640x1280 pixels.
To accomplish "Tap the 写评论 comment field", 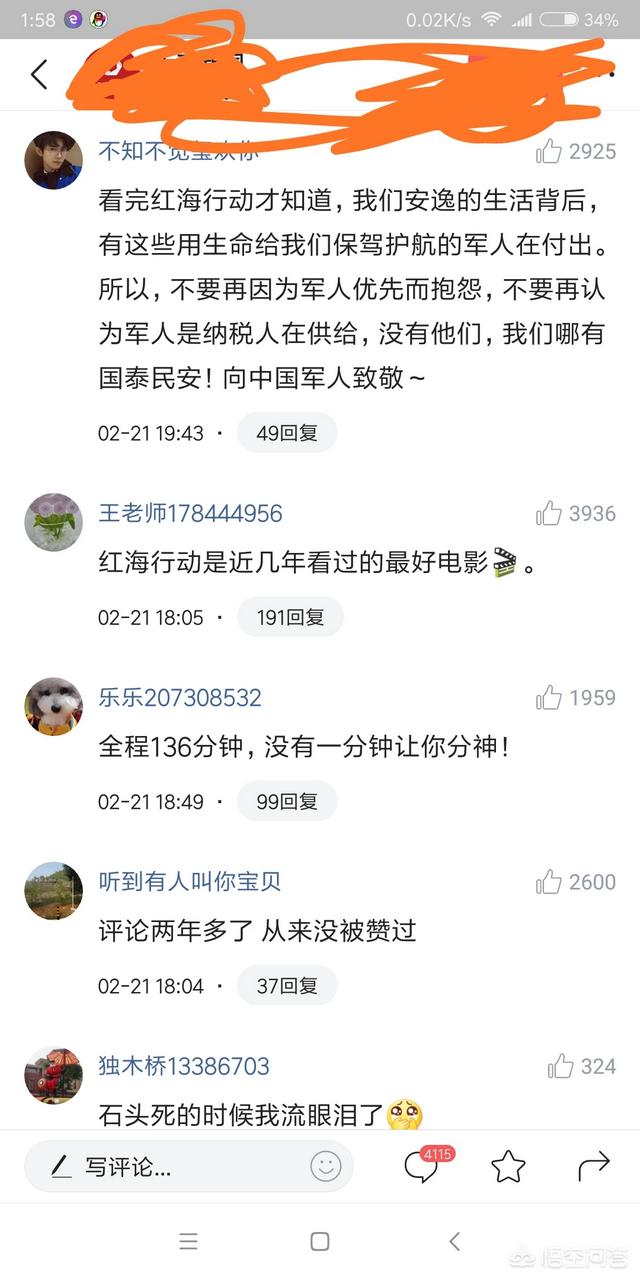I will coord(170,1166).
